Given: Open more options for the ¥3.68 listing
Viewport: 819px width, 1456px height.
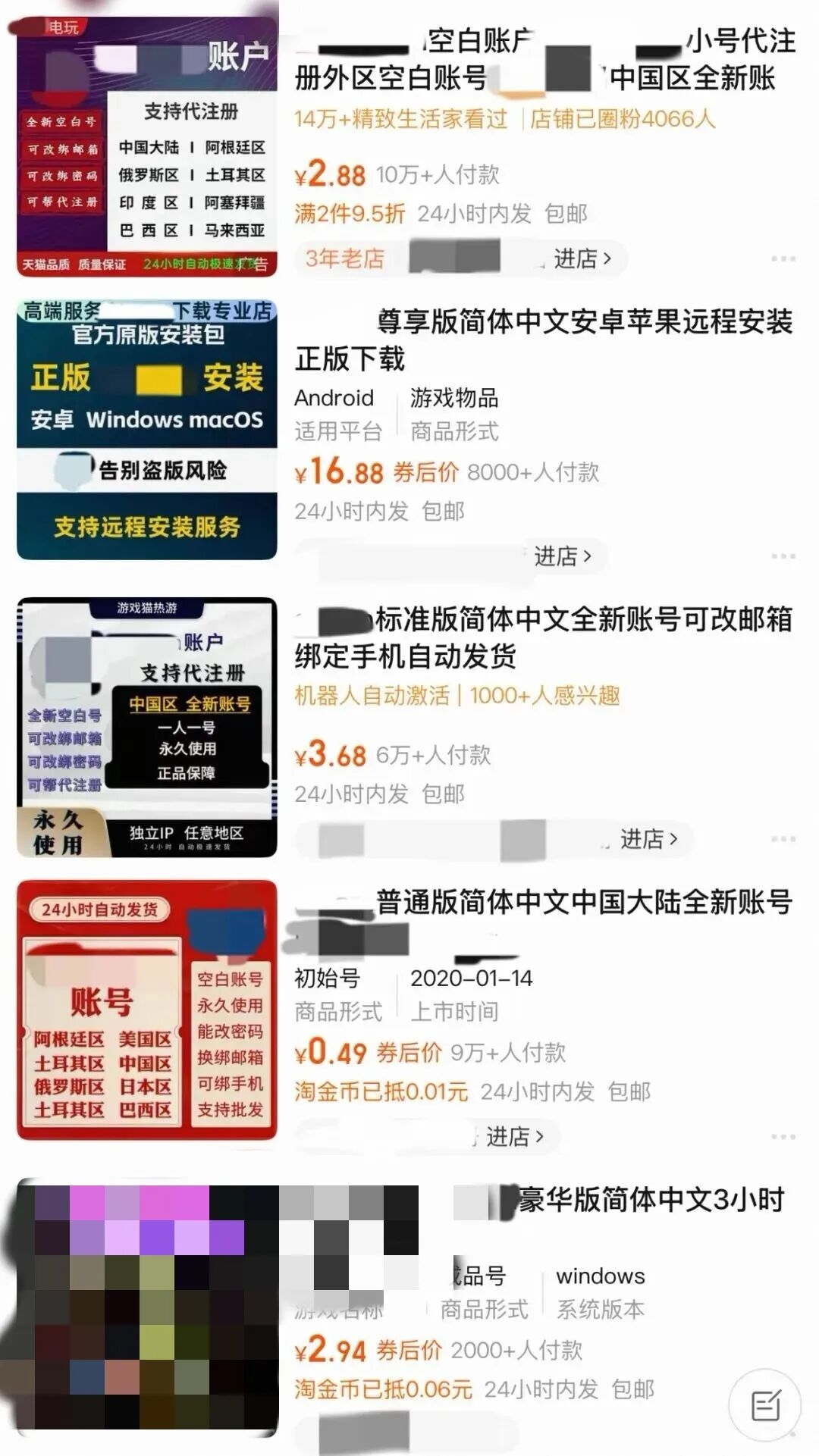Looking at the screenshot, I should point(783,839).
